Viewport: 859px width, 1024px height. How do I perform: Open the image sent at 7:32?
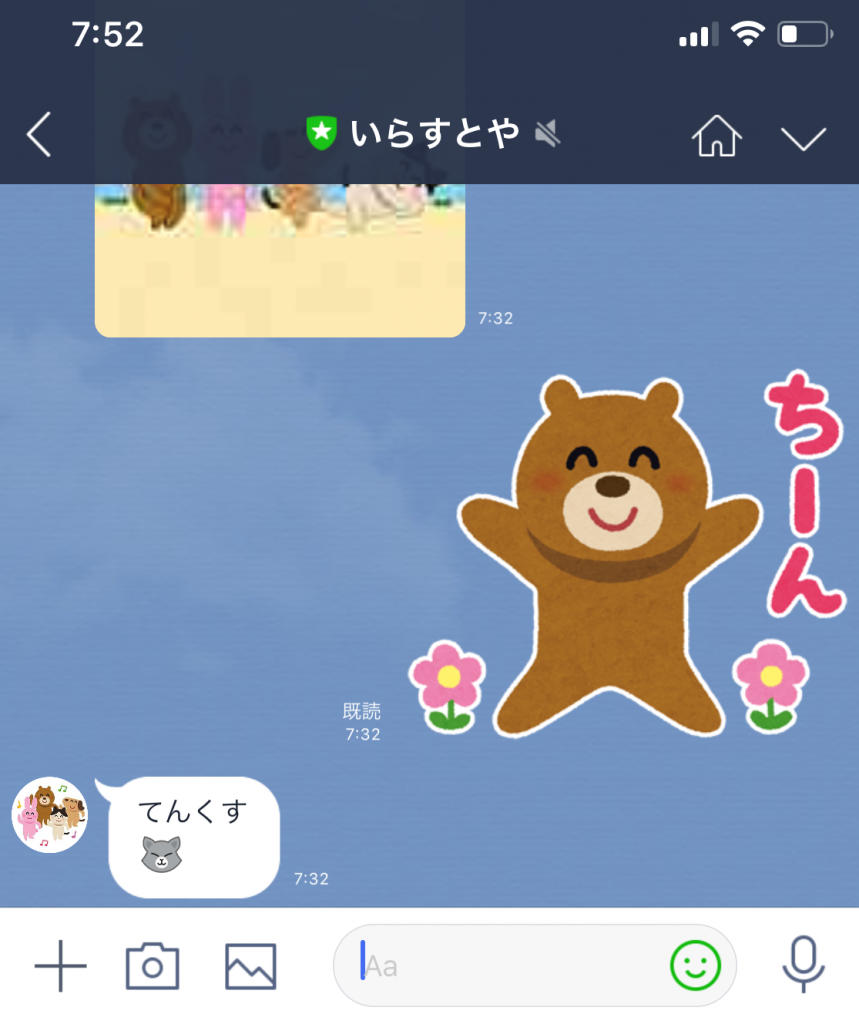tap(280, 260)
